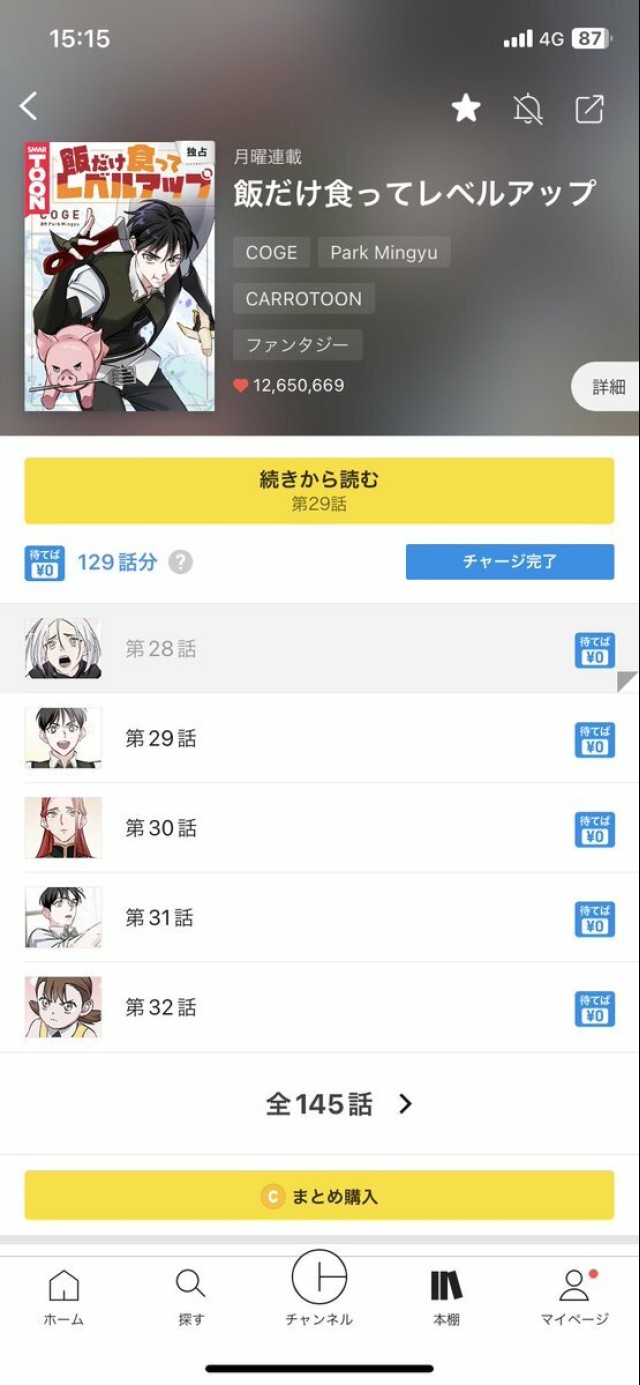Toggle the notification bell icon
Viewport: 640px width, 1385px height.
pyautogui.click(x=528, y=108)
